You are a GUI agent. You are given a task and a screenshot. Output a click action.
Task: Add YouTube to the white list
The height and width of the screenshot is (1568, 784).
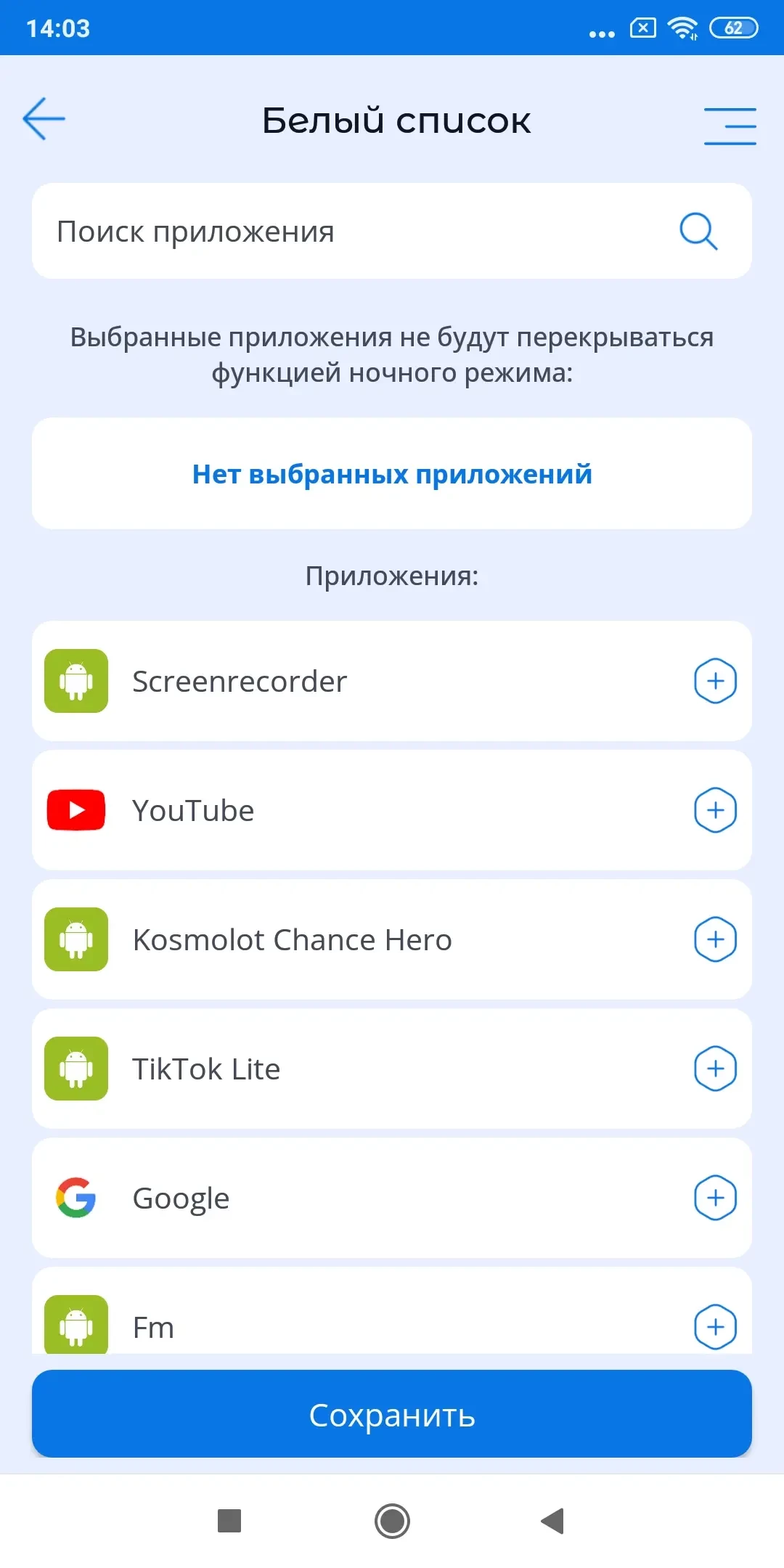point(715,810)
